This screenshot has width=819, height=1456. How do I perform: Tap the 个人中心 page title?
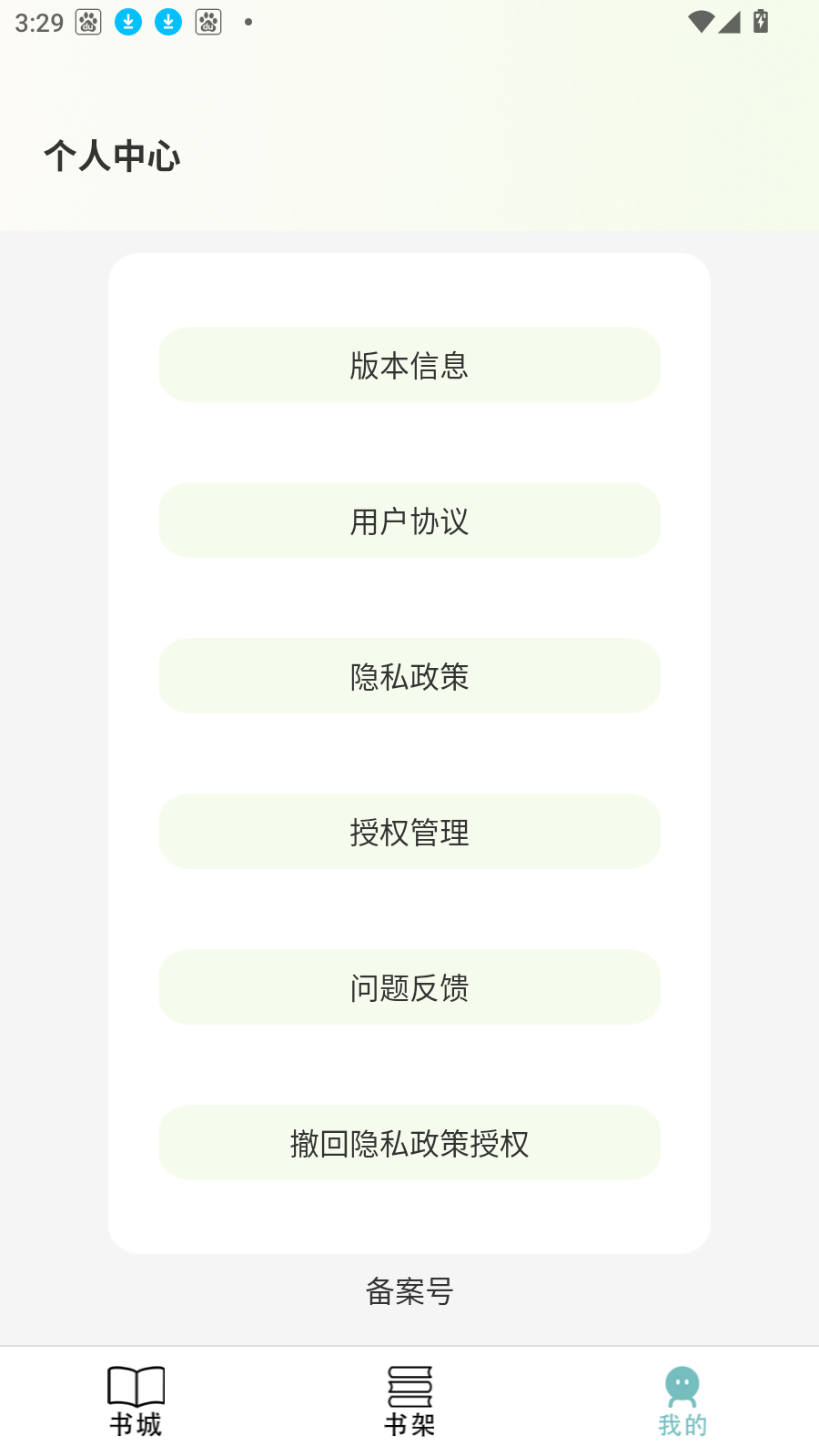(113, 157)
